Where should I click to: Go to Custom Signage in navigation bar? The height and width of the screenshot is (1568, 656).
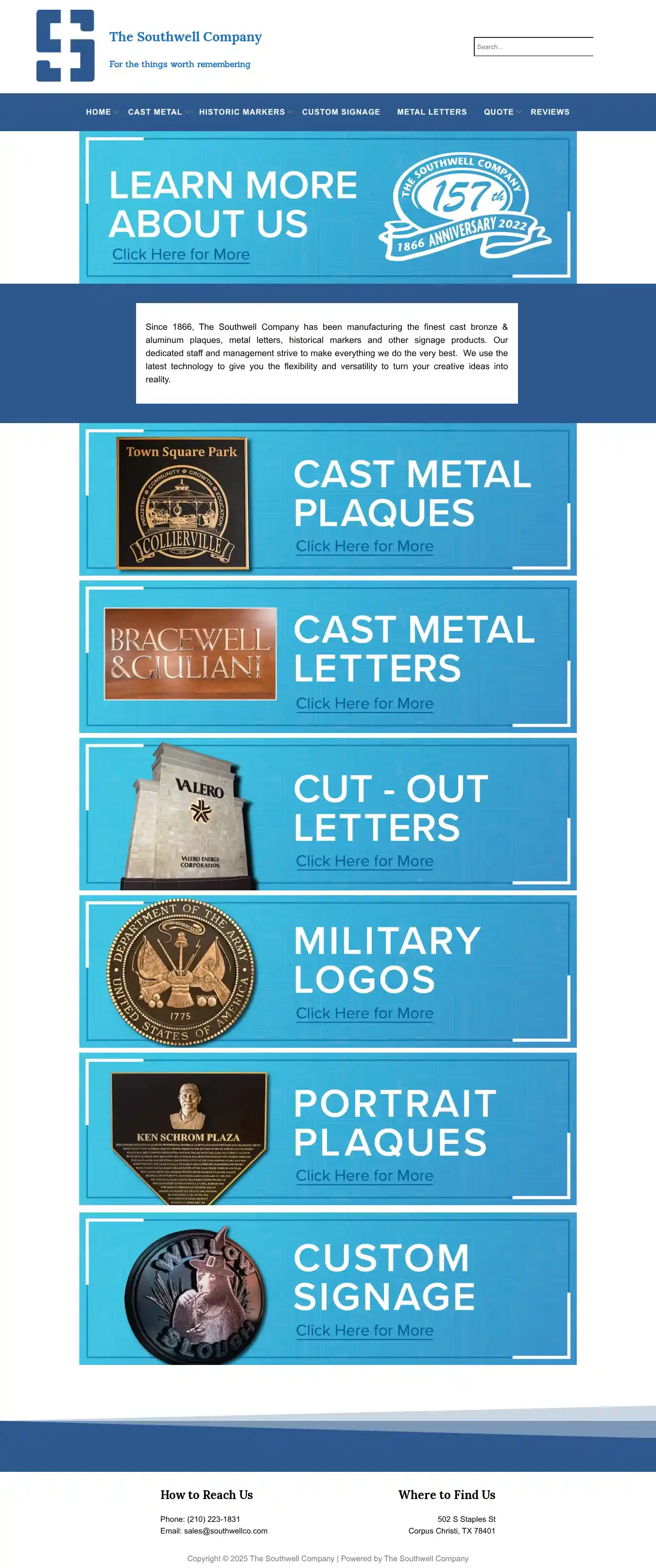341,112
